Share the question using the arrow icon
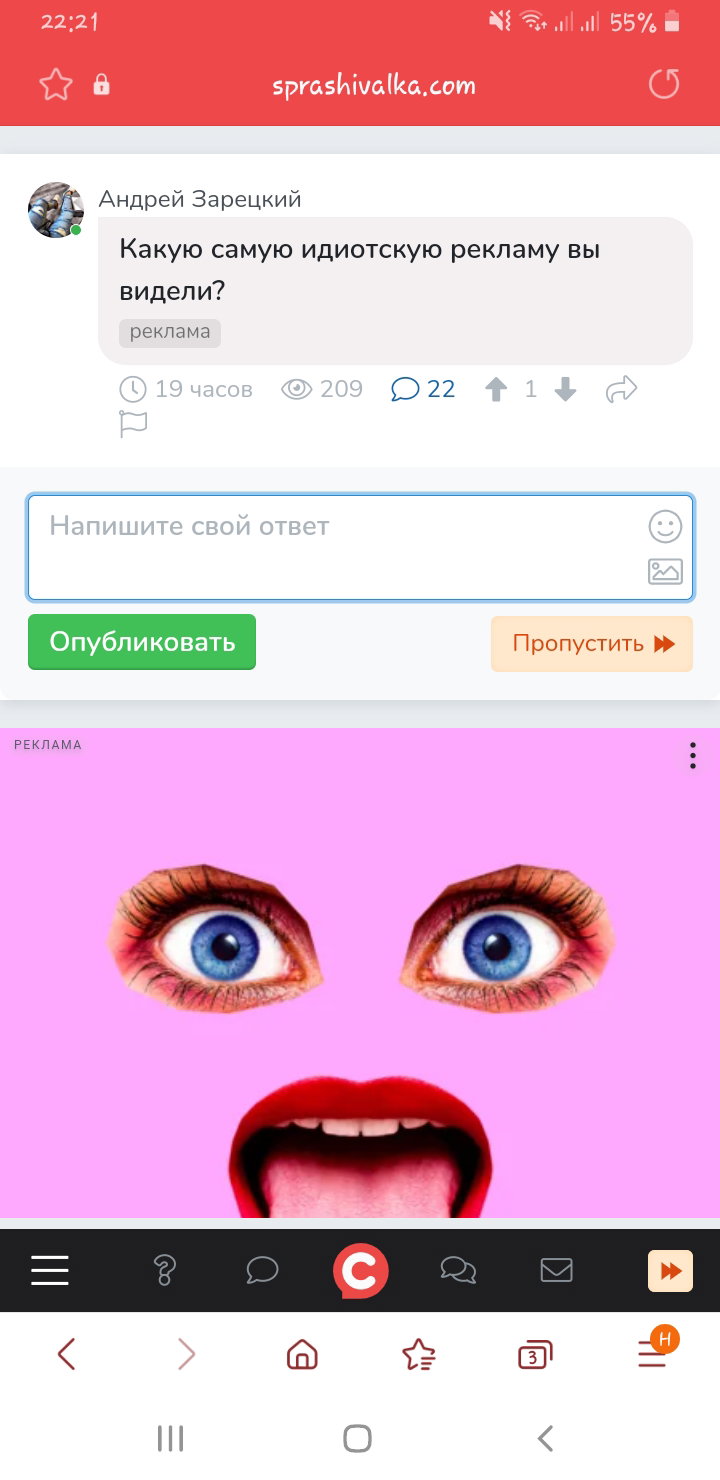 pos(621,389)
